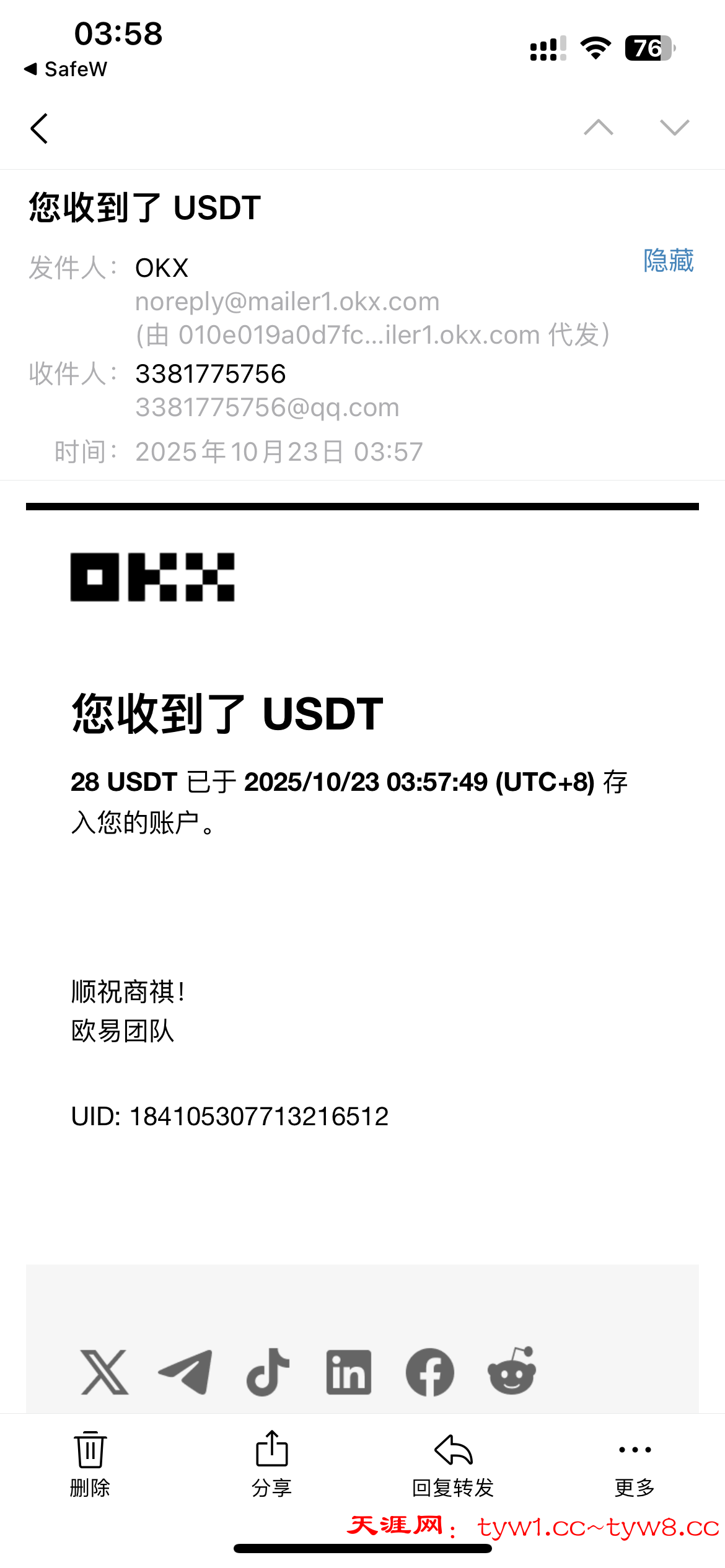Delete this email with 删除
Viewport: 725px width, 1568px height.
(90, 1463)
